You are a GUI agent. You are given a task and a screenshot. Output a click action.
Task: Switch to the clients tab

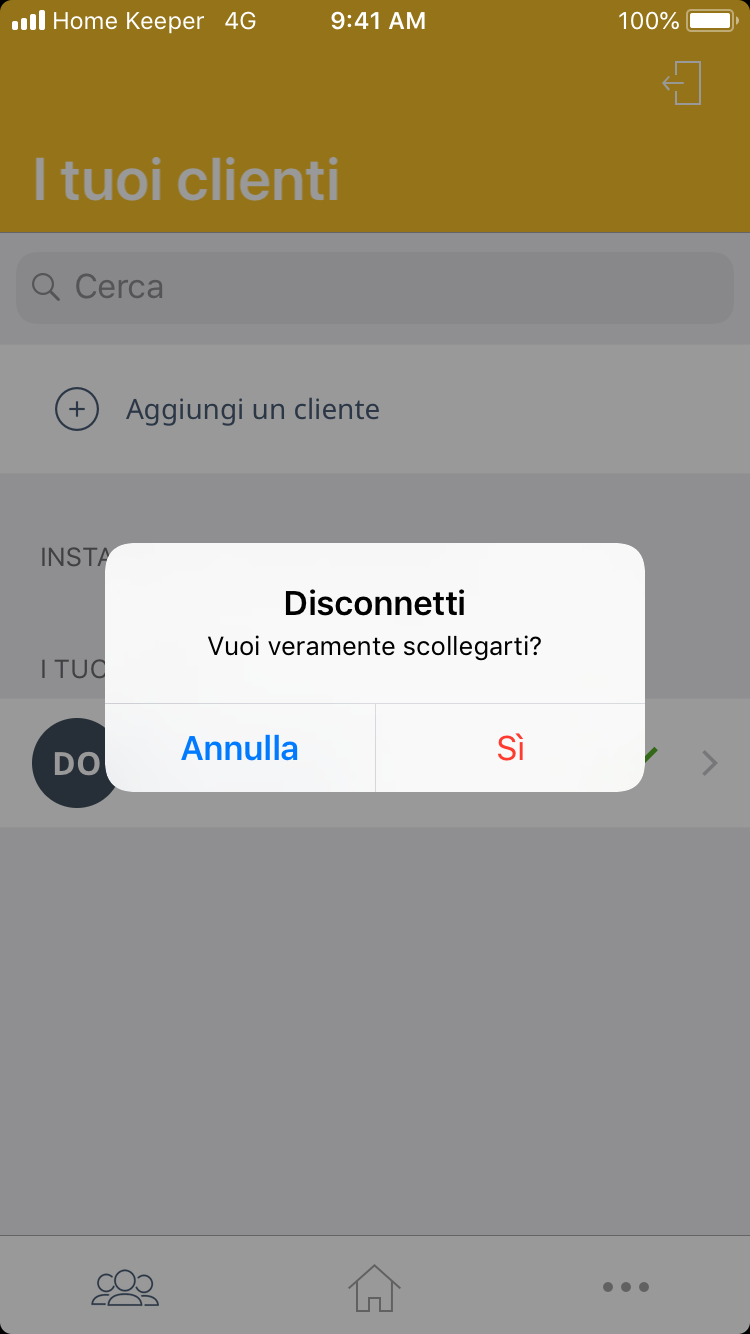pos(125,1286)
